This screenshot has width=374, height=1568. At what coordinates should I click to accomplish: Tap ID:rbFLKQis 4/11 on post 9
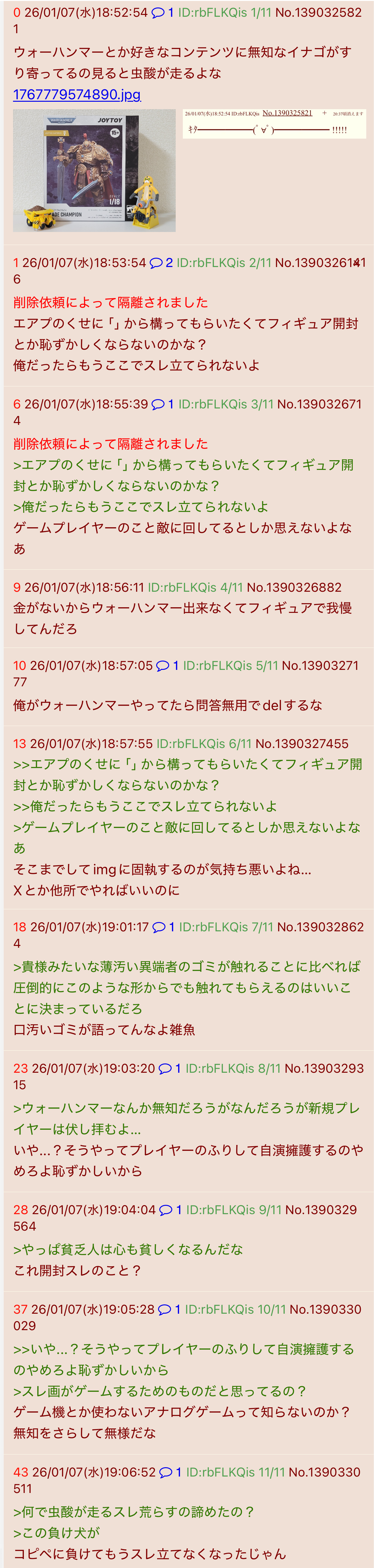[x=195, y=587]
